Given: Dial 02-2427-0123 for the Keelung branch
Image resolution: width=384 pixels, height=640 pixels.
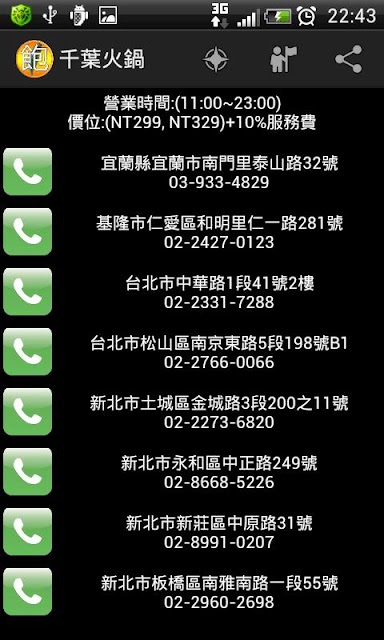Looking at the screenshot, I should coord(27,231).
